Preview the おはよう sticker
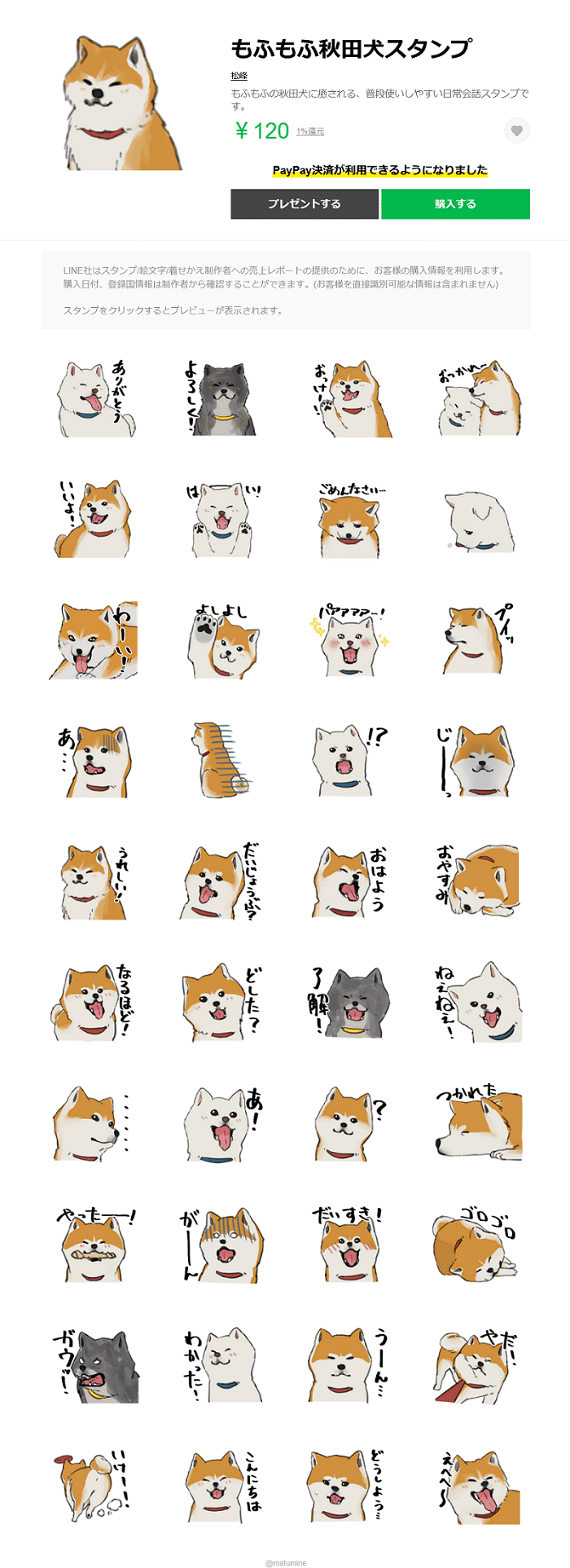Screen dimensions: 570x1568 [x=350, y=882]
